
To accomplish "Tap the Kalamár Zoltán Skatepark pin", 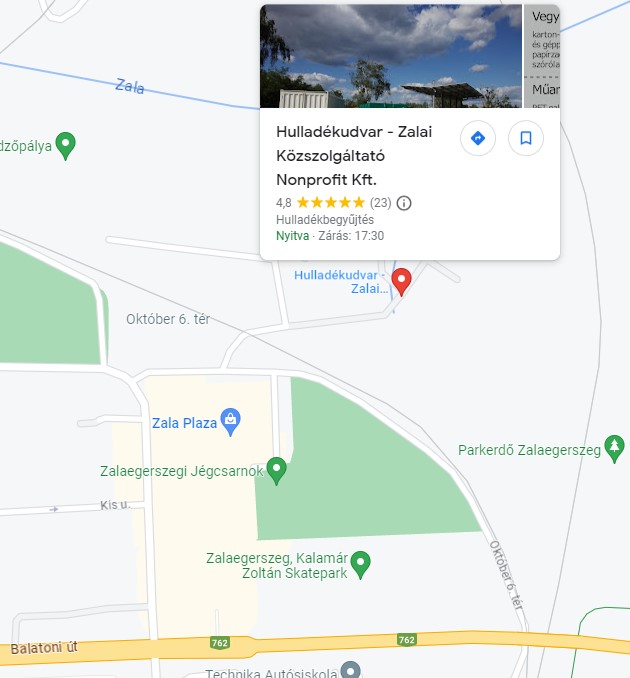I will point(361,563).
